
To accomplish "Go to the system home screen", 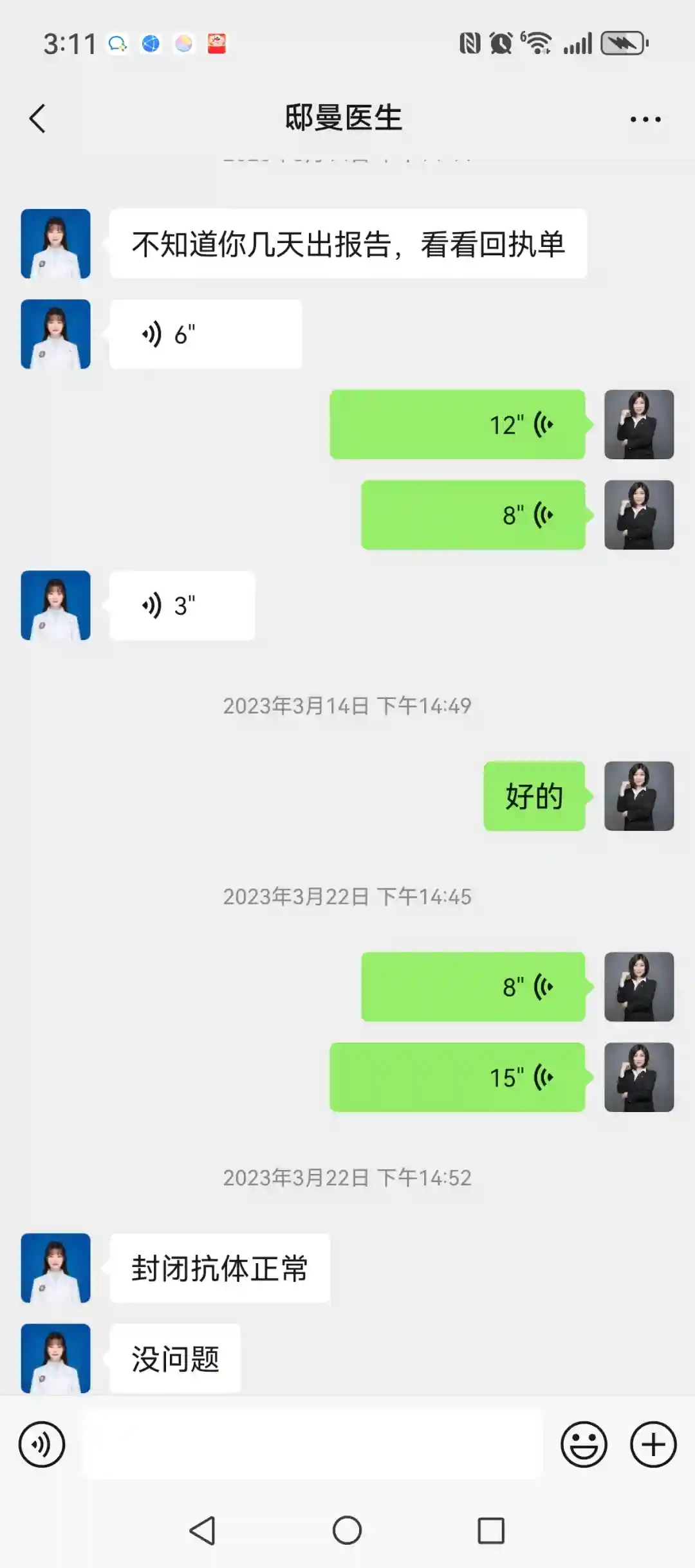I will (x=347, y=1530).
